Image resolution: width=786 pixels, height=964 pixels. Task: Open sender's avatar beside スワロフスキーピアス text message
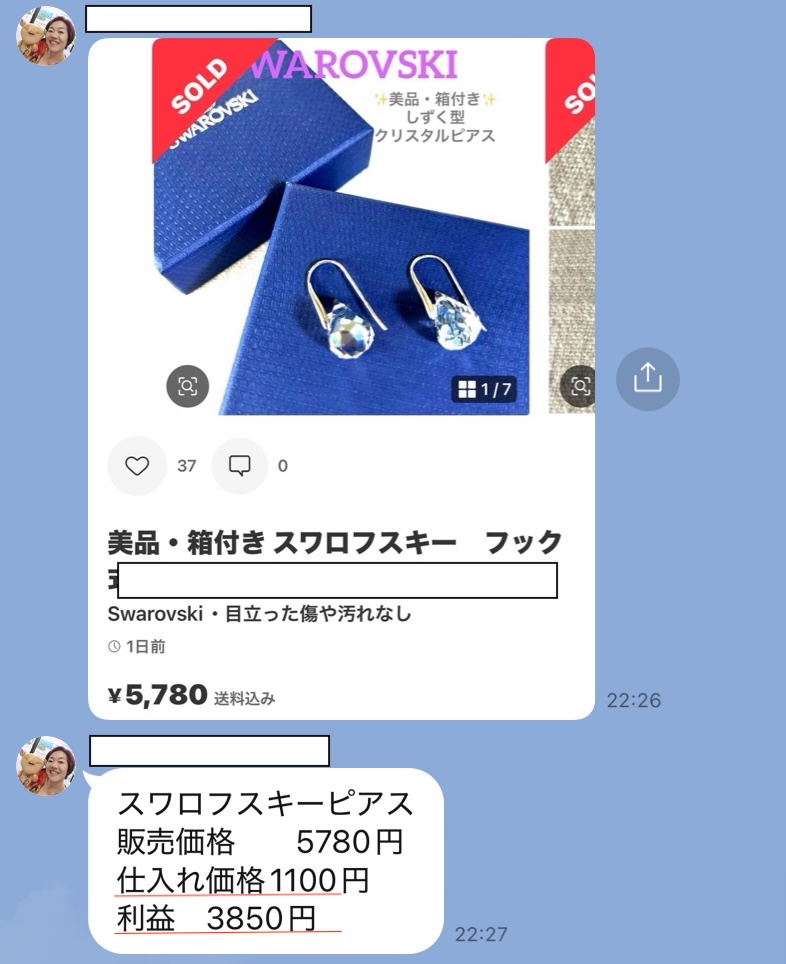pyautogui.click(x=45, y=766)
